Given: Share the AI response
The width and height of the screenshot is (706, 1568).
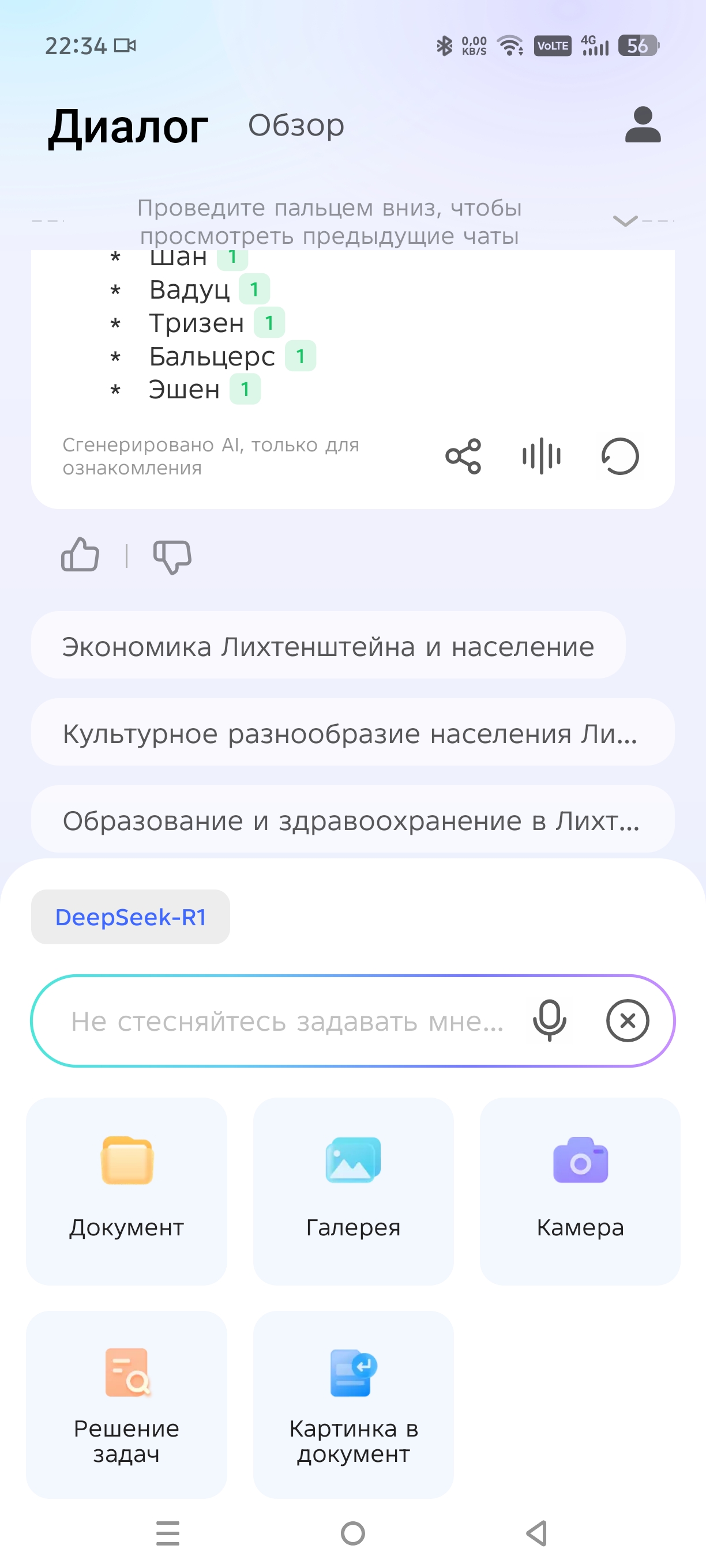Looking at the screenshot, I should pos(463,456).
